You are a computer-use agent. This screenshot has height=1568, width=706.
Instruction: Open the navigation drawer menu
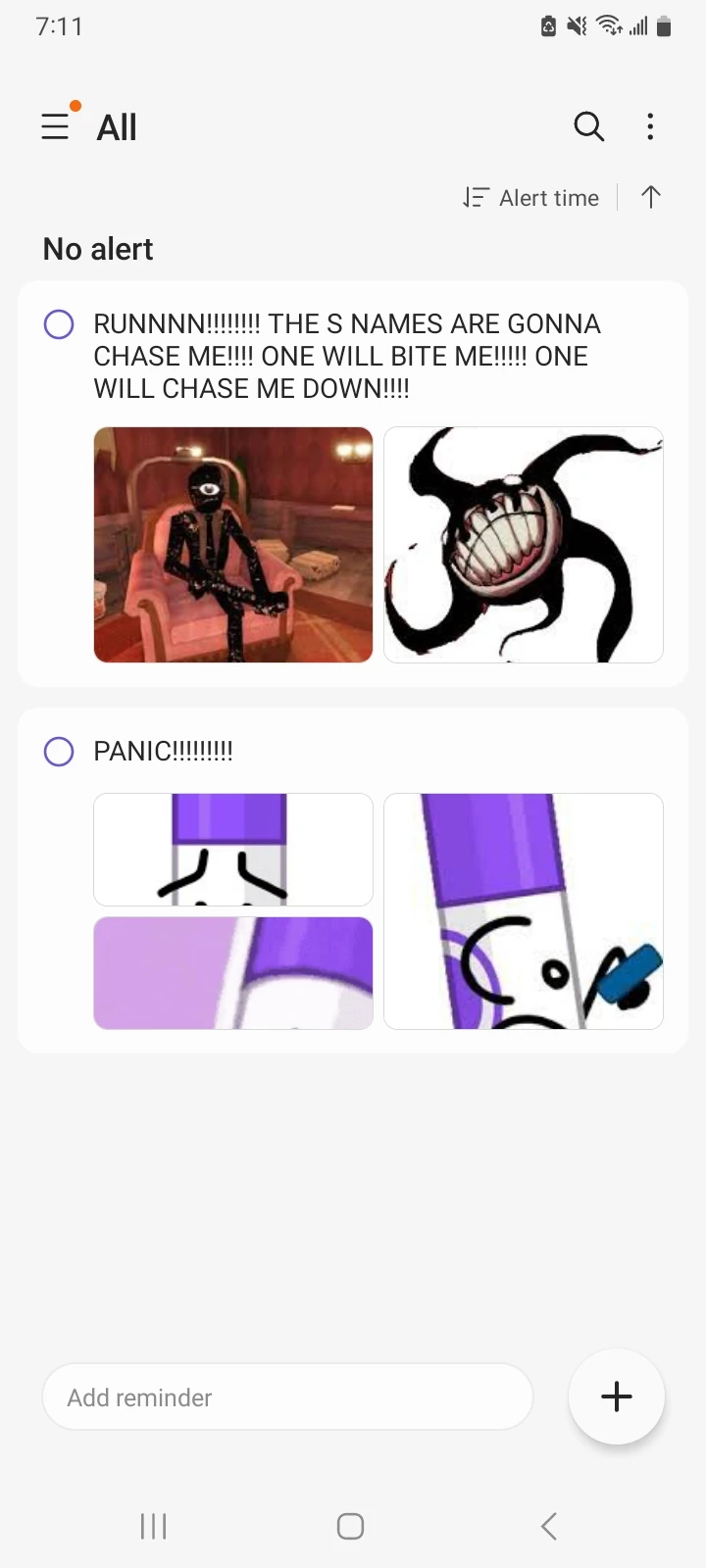[56, 127]
